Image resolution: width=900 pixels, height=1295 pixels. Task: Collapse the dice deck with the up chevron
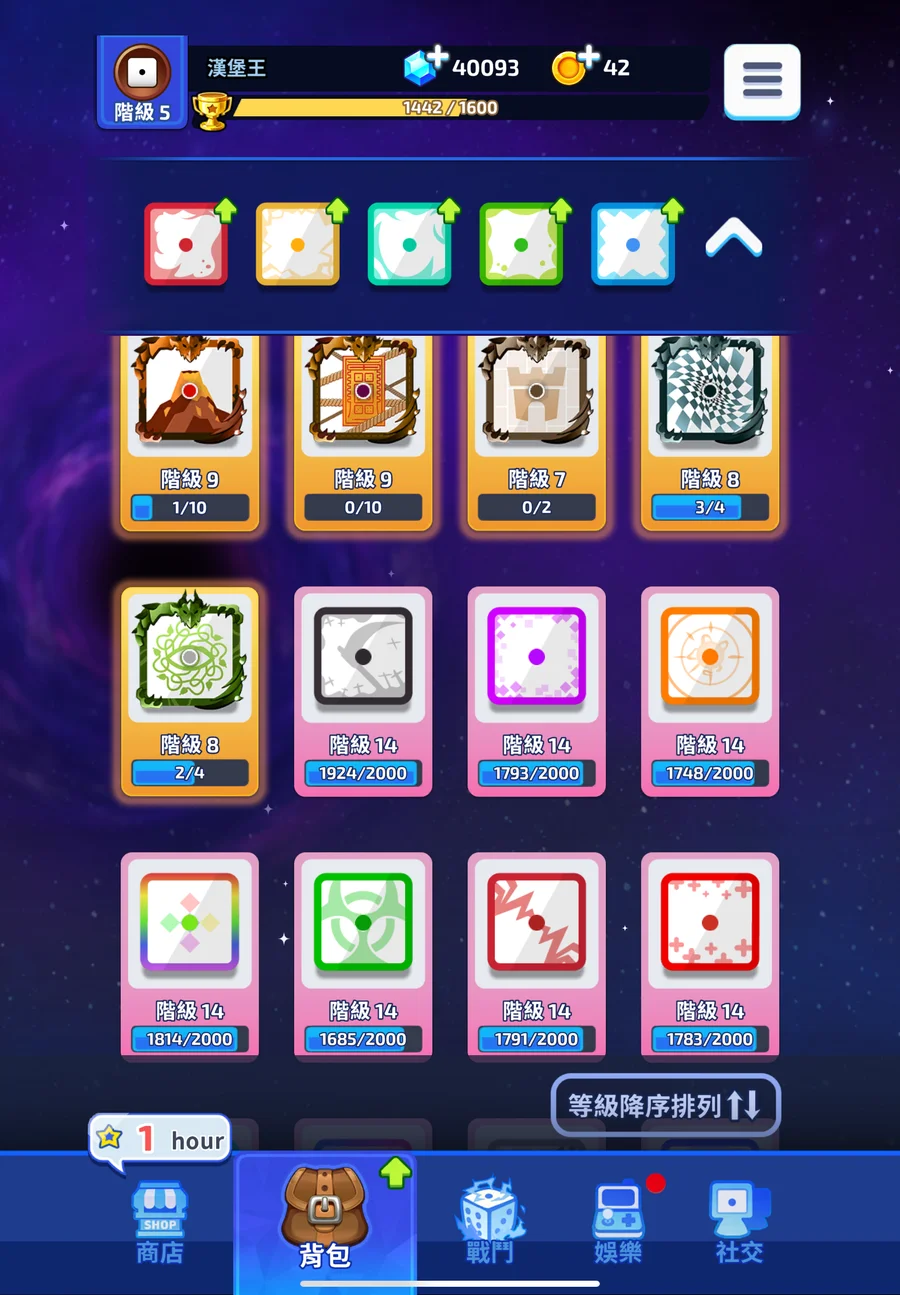[733, 240]
